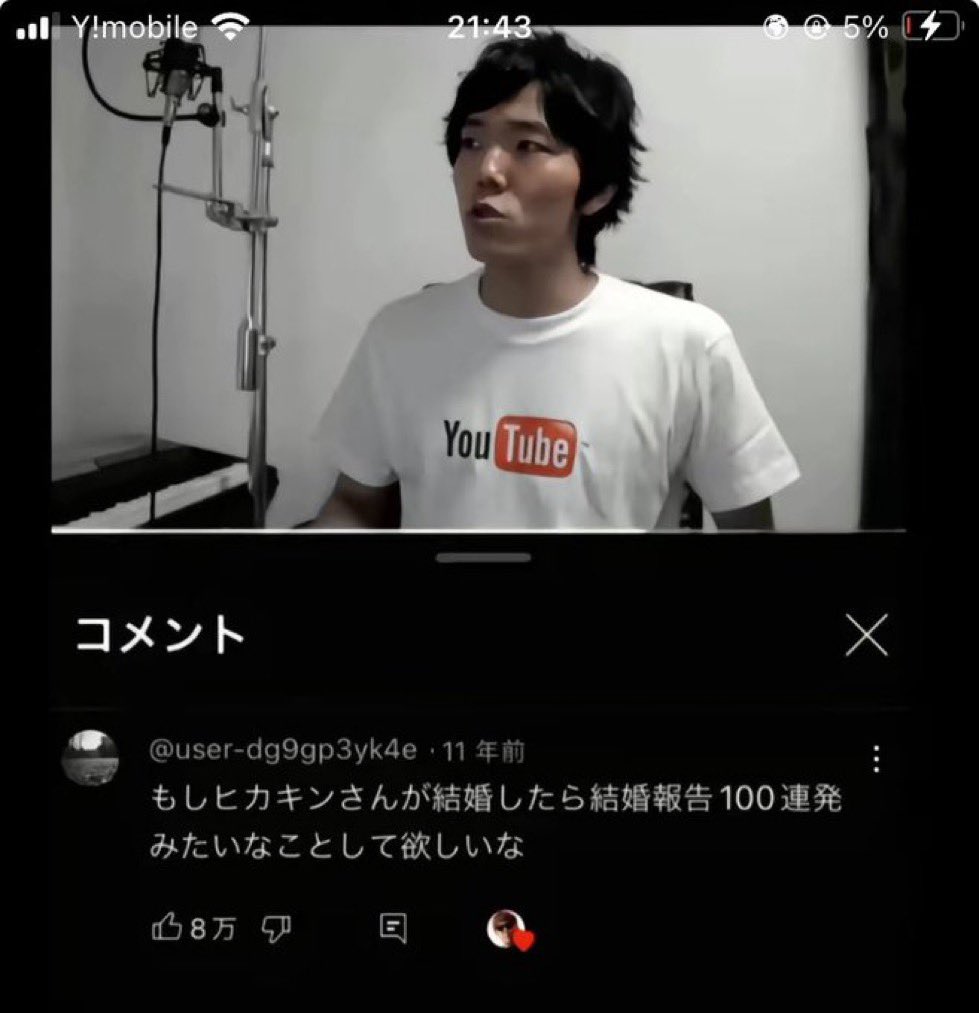Open @user-dg9gp3yk4e's profile avatar
This screenshot has height=1013, width=979.
(x=90, y=757)
